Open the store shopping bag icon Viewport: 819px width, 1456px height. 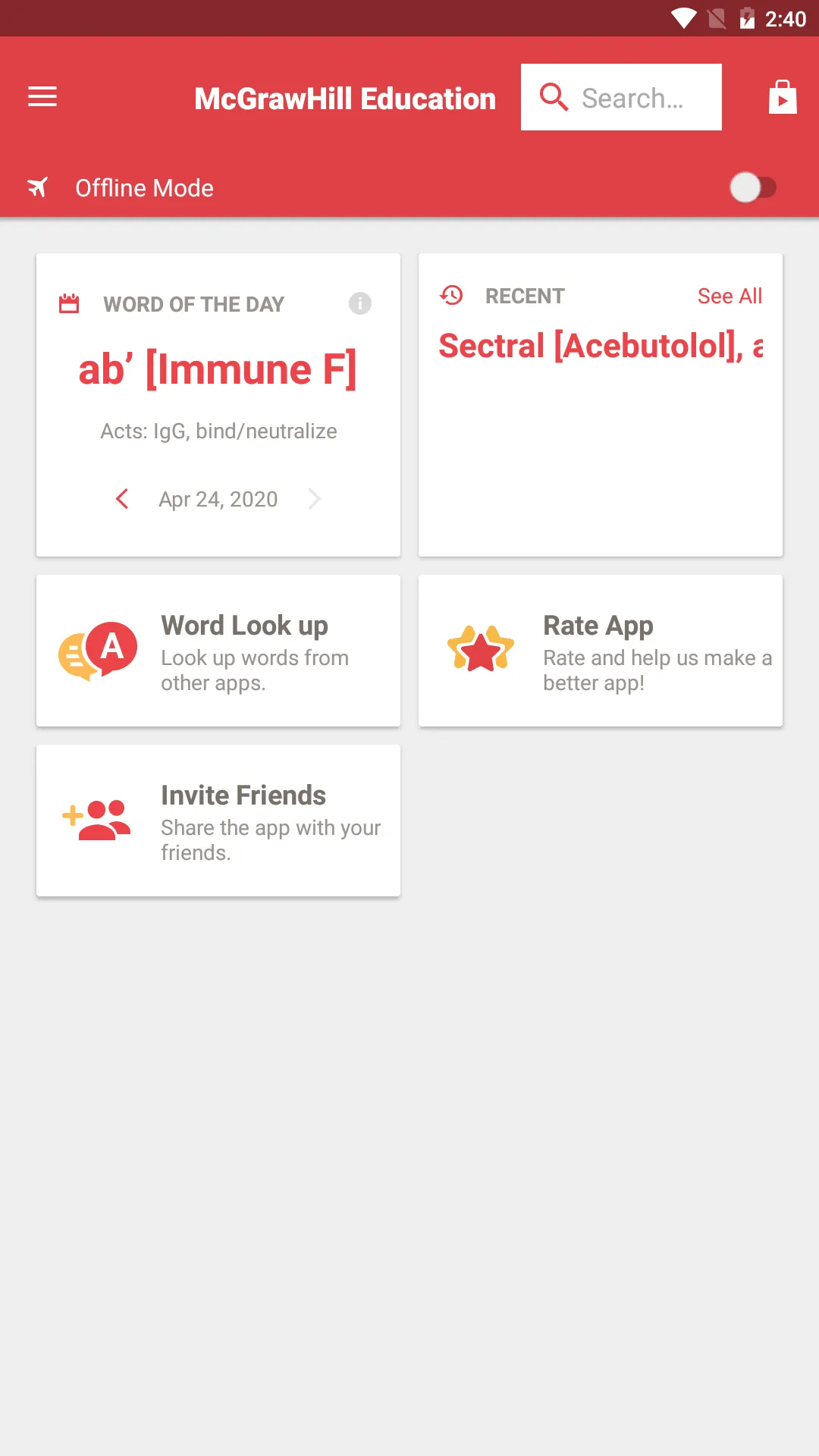click(x=783, y=98)
